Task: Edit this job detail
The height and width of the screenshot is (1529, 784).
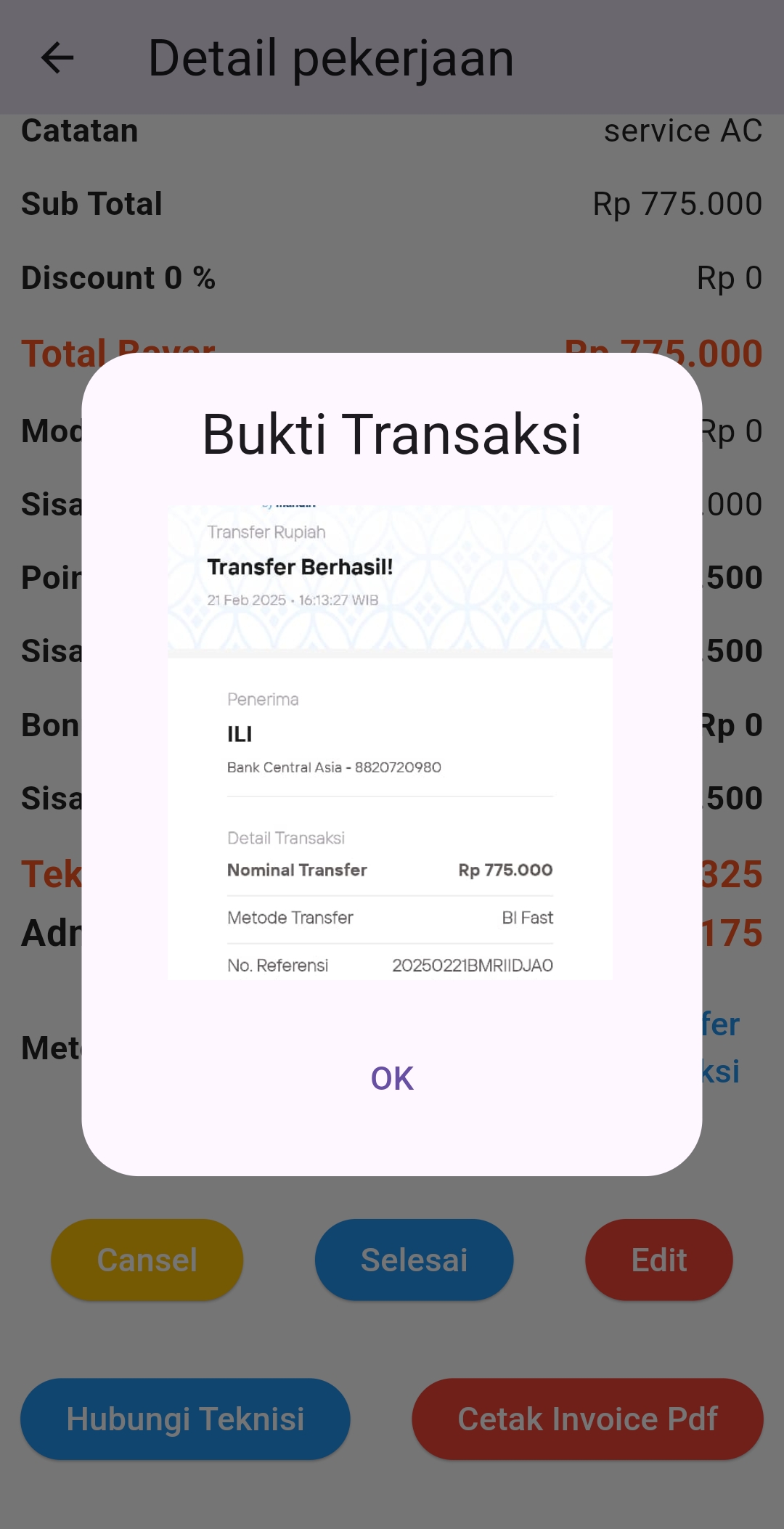Action: tap(658, 1260)
